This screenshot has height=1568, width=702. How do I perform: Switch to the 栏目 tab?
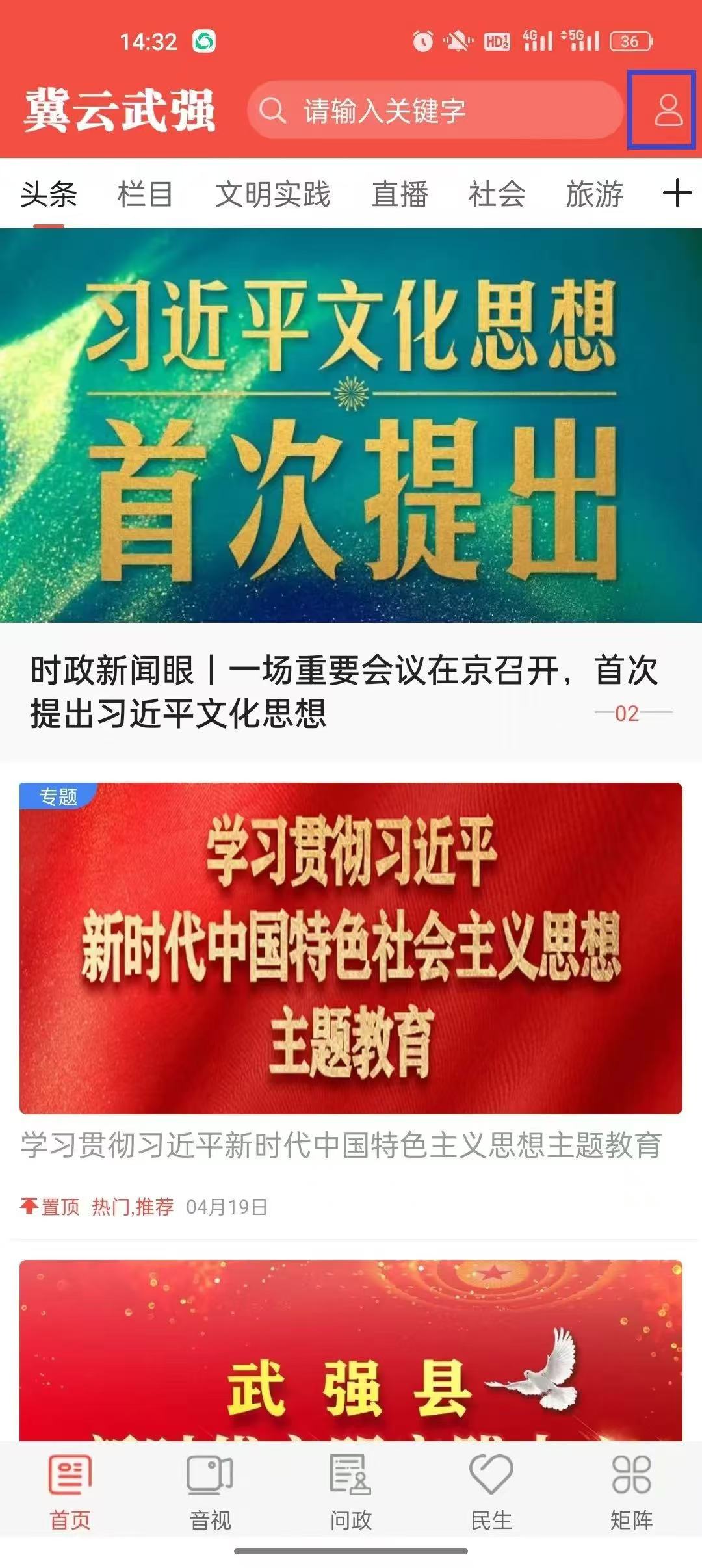[145, 194]
